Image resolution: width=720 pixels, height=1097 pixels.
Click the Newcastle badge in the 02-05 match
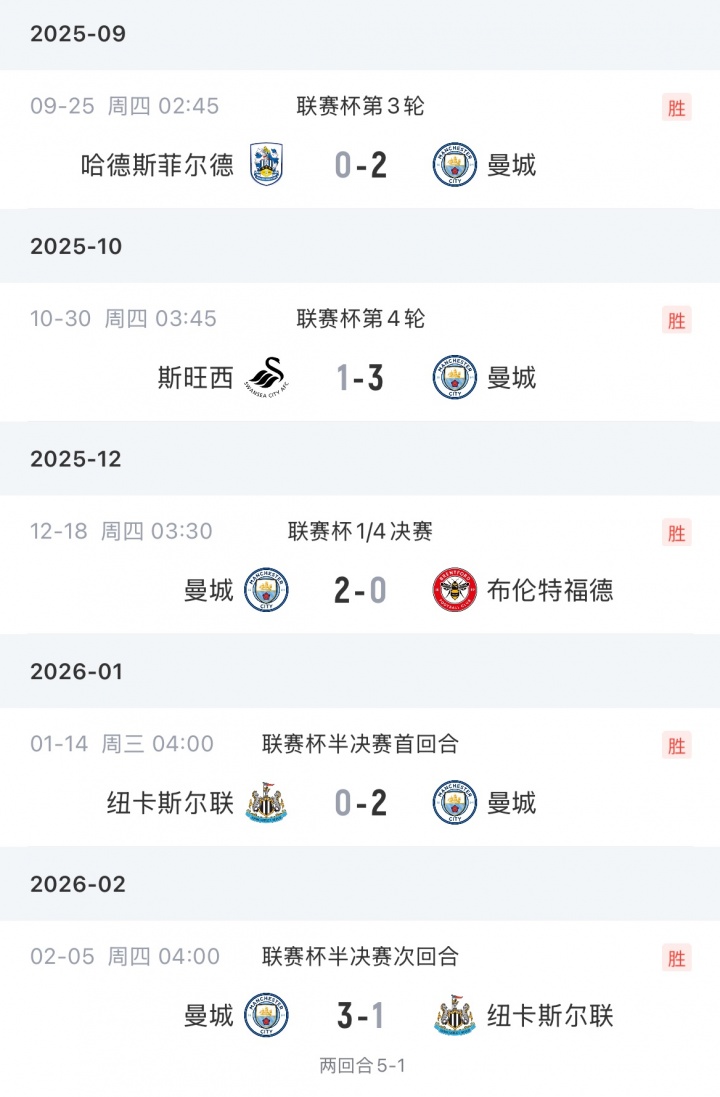[452, 1012]
